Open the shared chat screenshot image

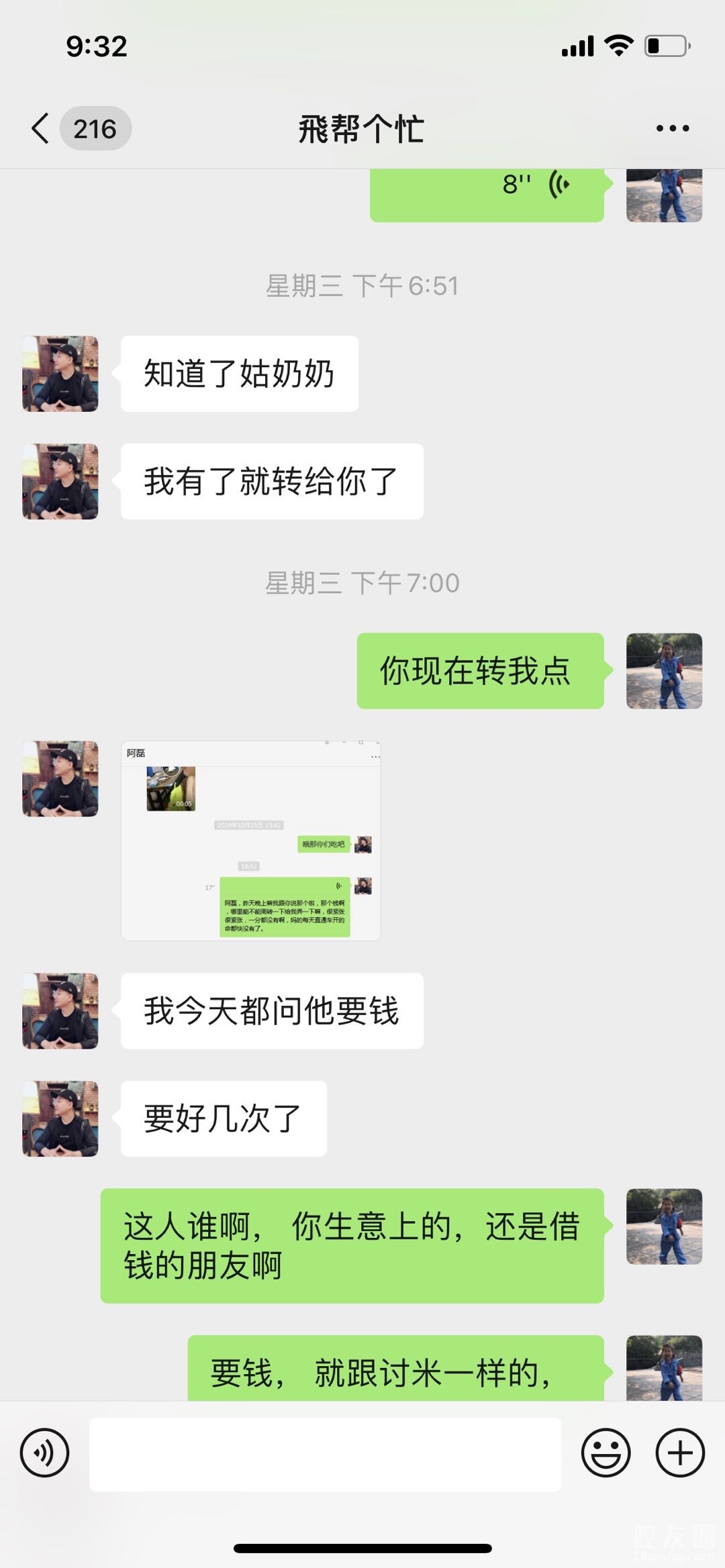tap(250, 840)
